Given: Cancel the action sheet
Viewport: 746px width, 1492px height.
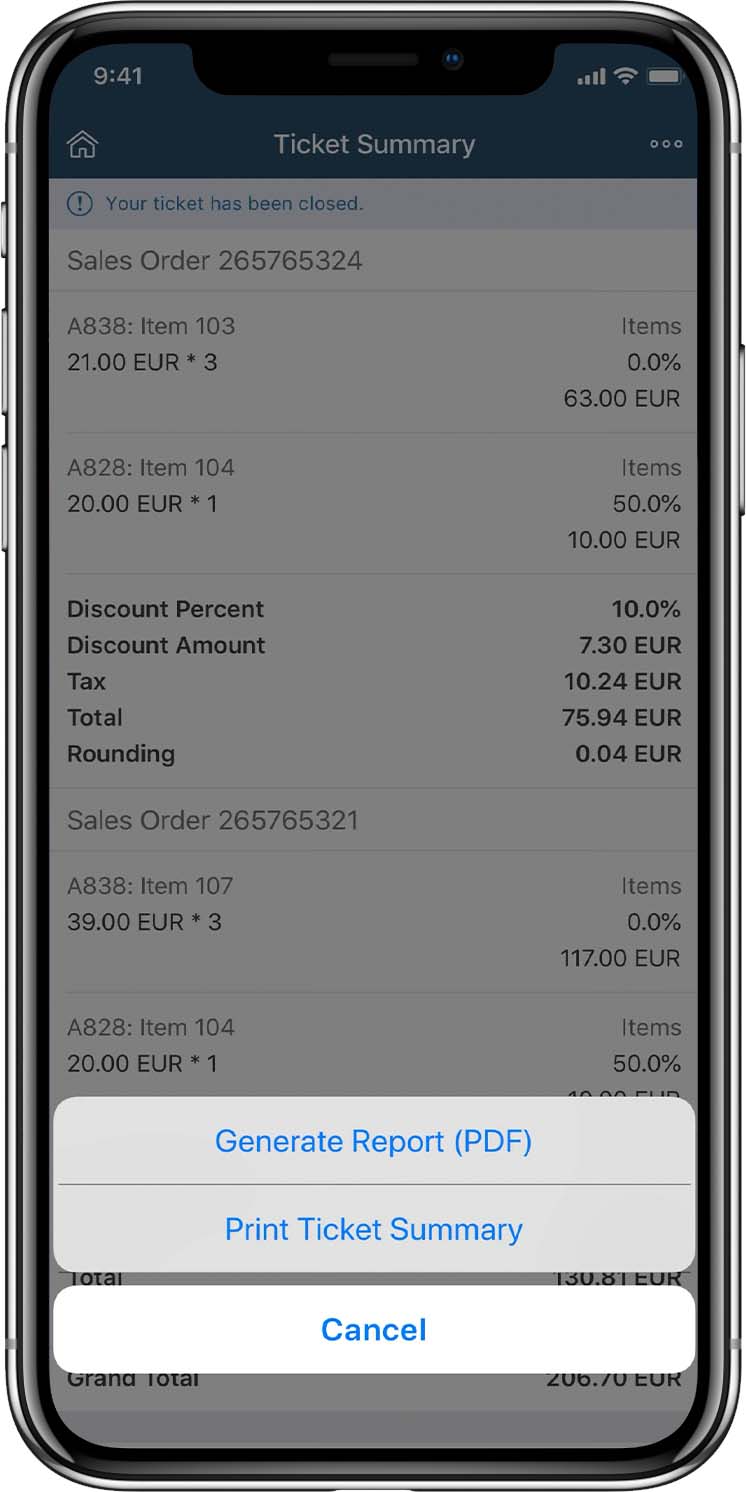Looking at the screenshot, I should point(373,1329).
